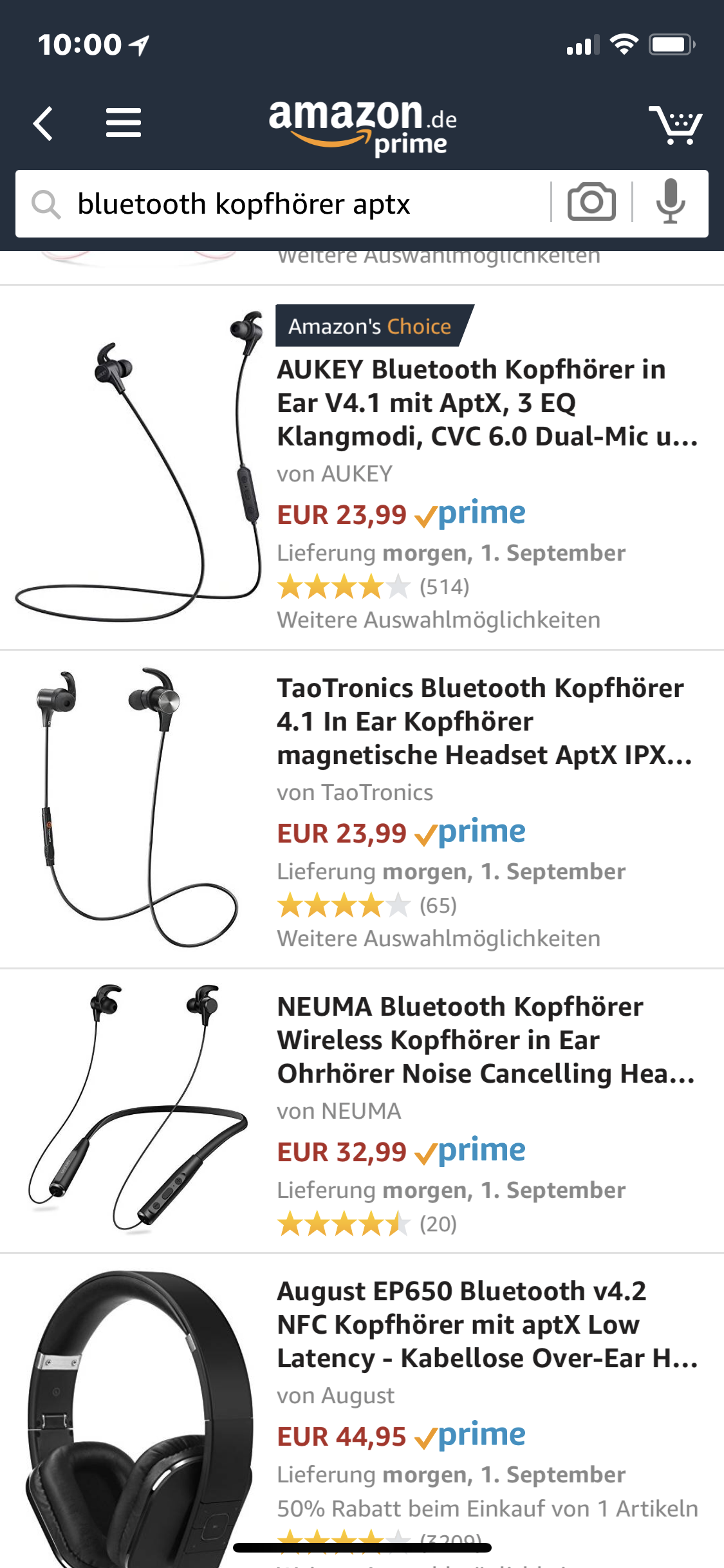Open the hamburger menu

point(123,123)
